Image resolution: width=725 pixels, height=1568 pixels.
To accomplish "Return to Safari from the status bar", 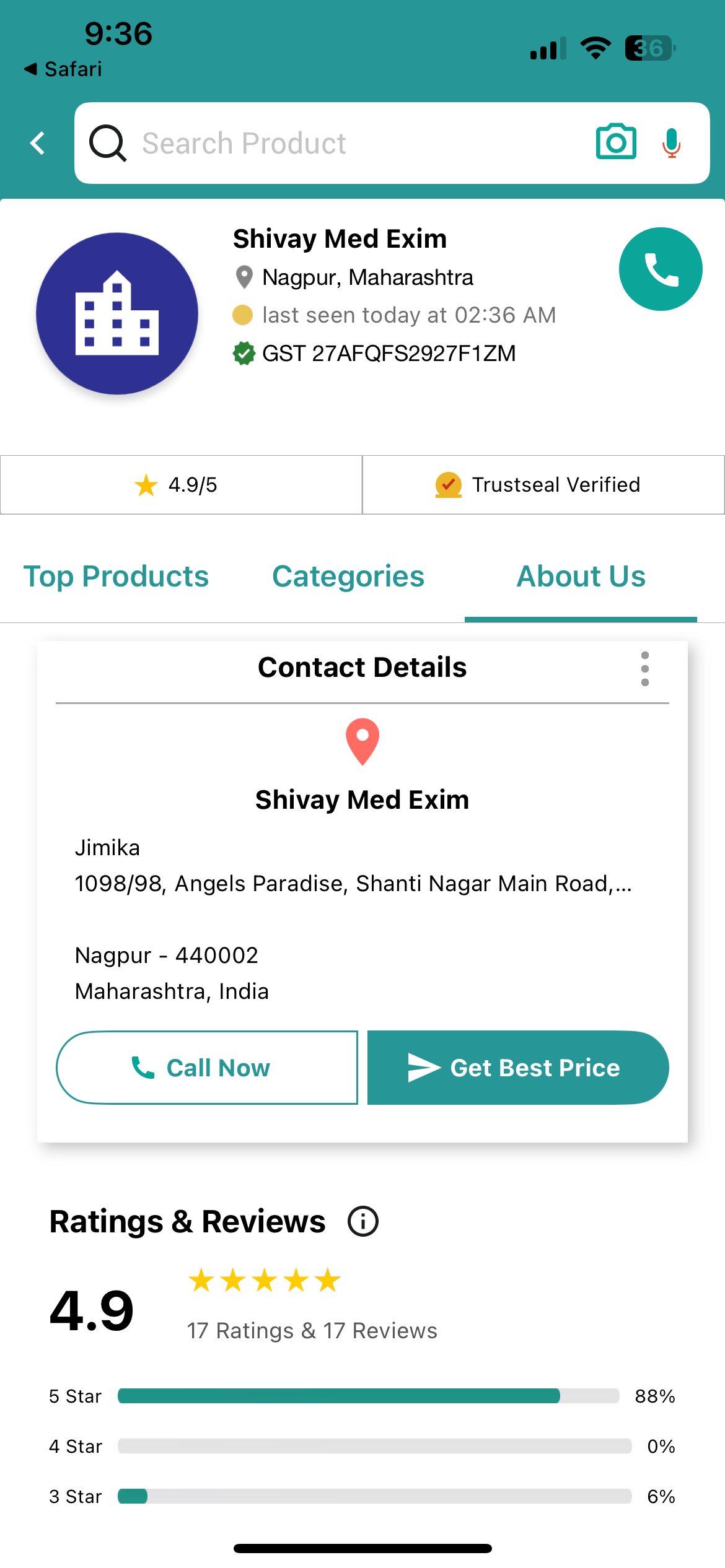I will (x=63, y=69).
